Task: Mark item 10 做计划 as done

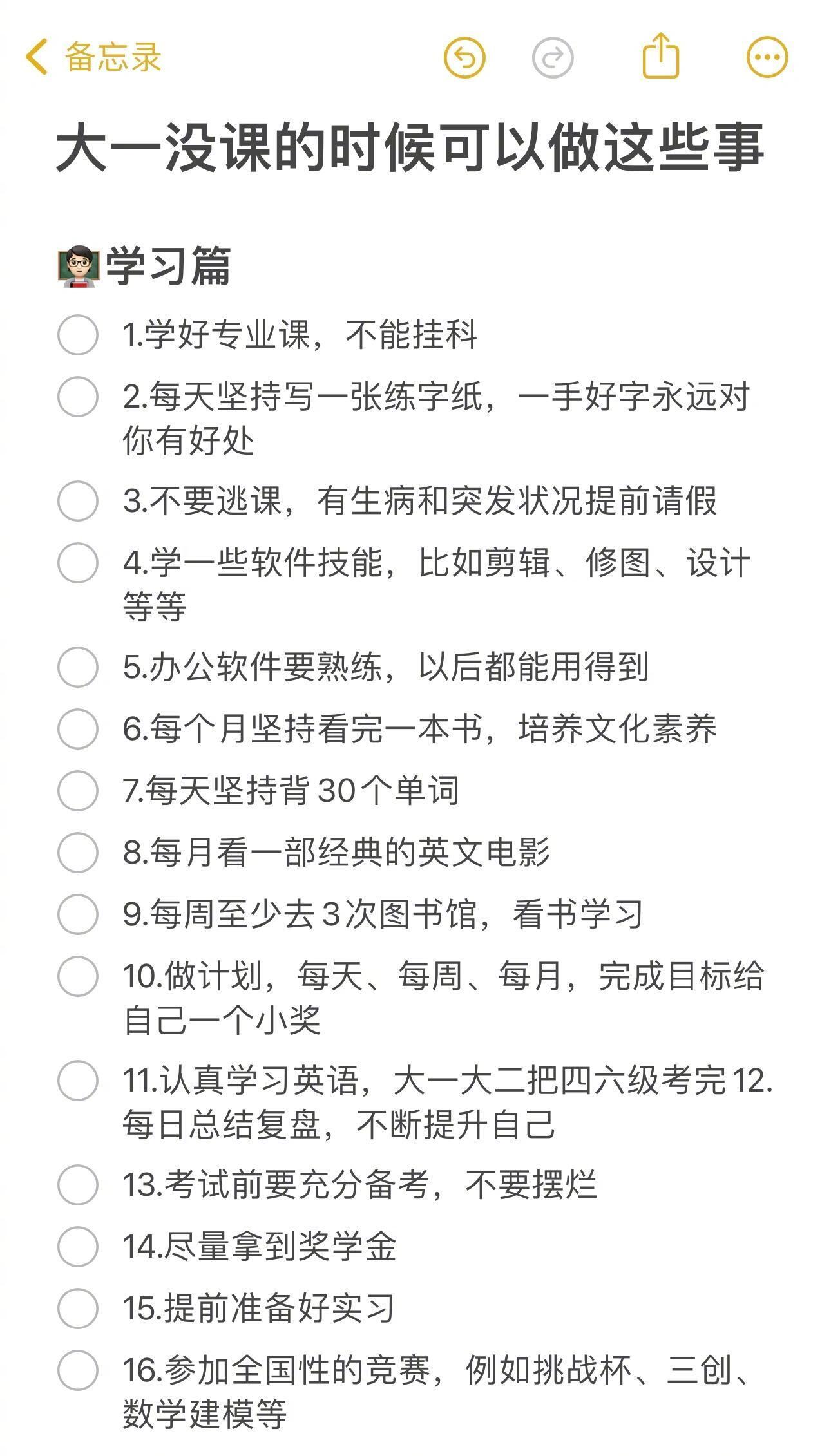Action: [x=78, y=976]
